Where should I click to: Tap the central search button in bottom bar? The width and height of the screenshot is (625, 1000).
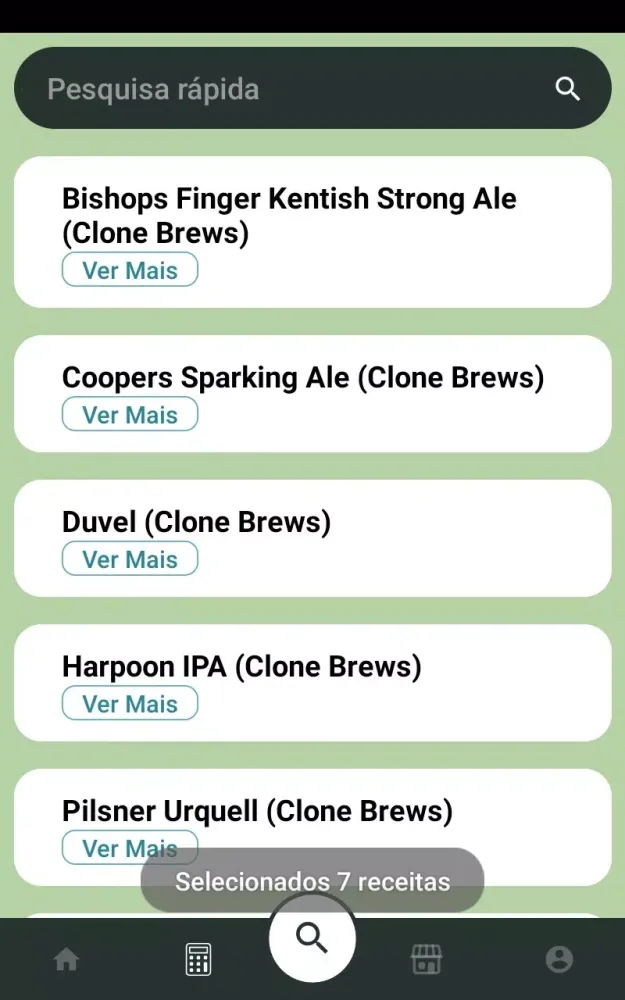pyautogui.click(x=312, y=939)
